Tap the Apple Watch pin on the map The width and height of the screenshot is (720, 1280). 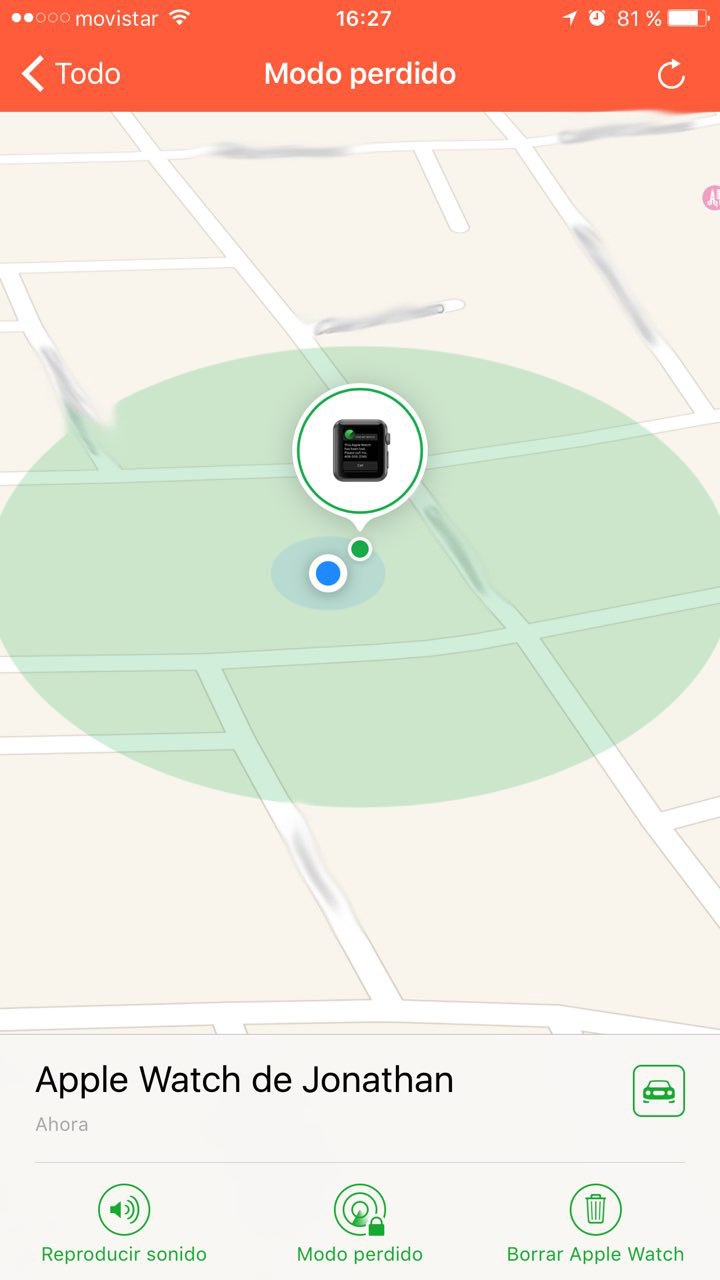pyautogui.click(x=360, y=451)
